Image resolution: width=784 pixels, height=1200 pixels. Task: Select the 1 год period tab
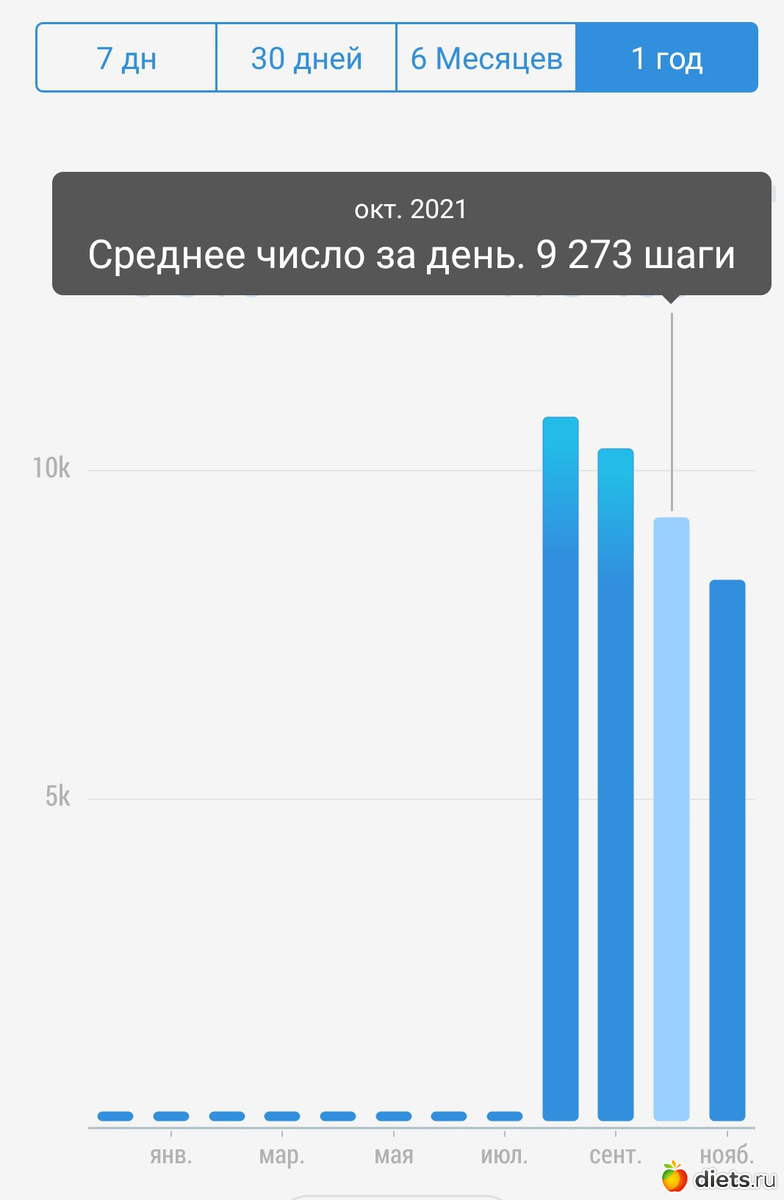pyautogui.click(x=666, y=58)
